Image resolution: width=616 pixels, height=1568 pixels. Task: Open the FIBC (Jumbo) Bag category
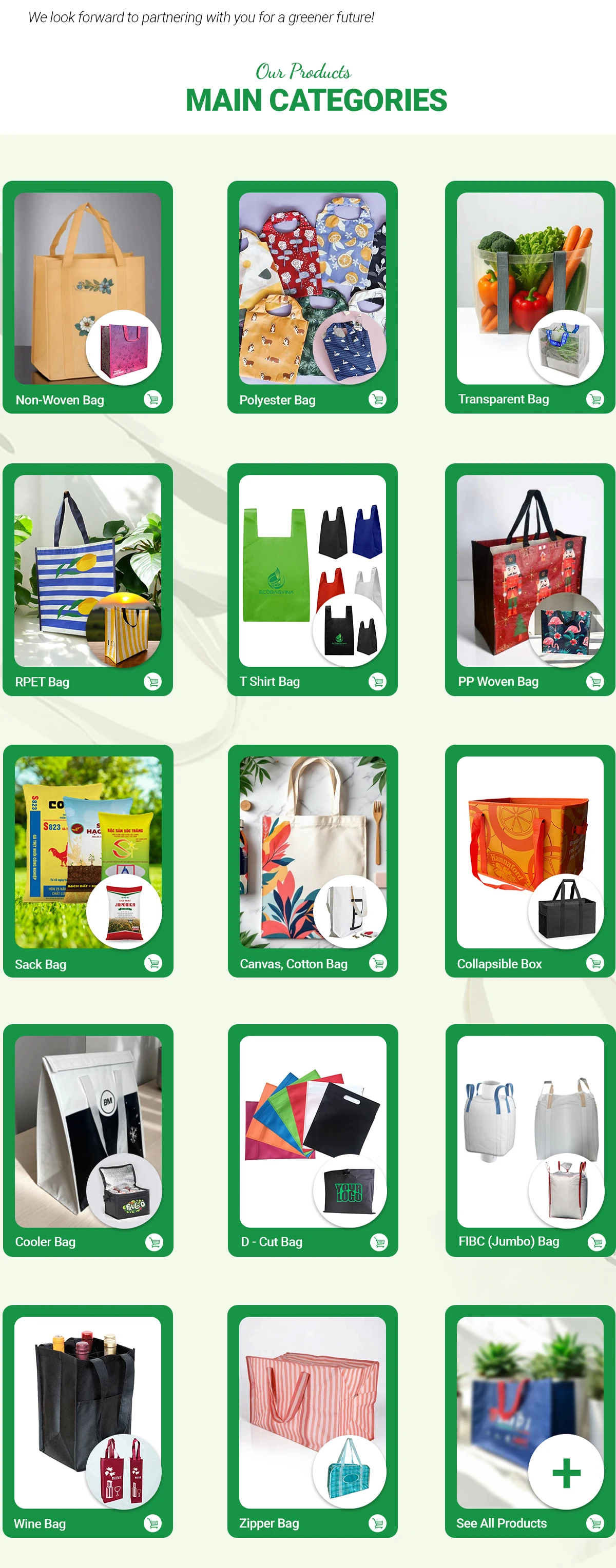pyautogui.click(x=531, y=1140)
